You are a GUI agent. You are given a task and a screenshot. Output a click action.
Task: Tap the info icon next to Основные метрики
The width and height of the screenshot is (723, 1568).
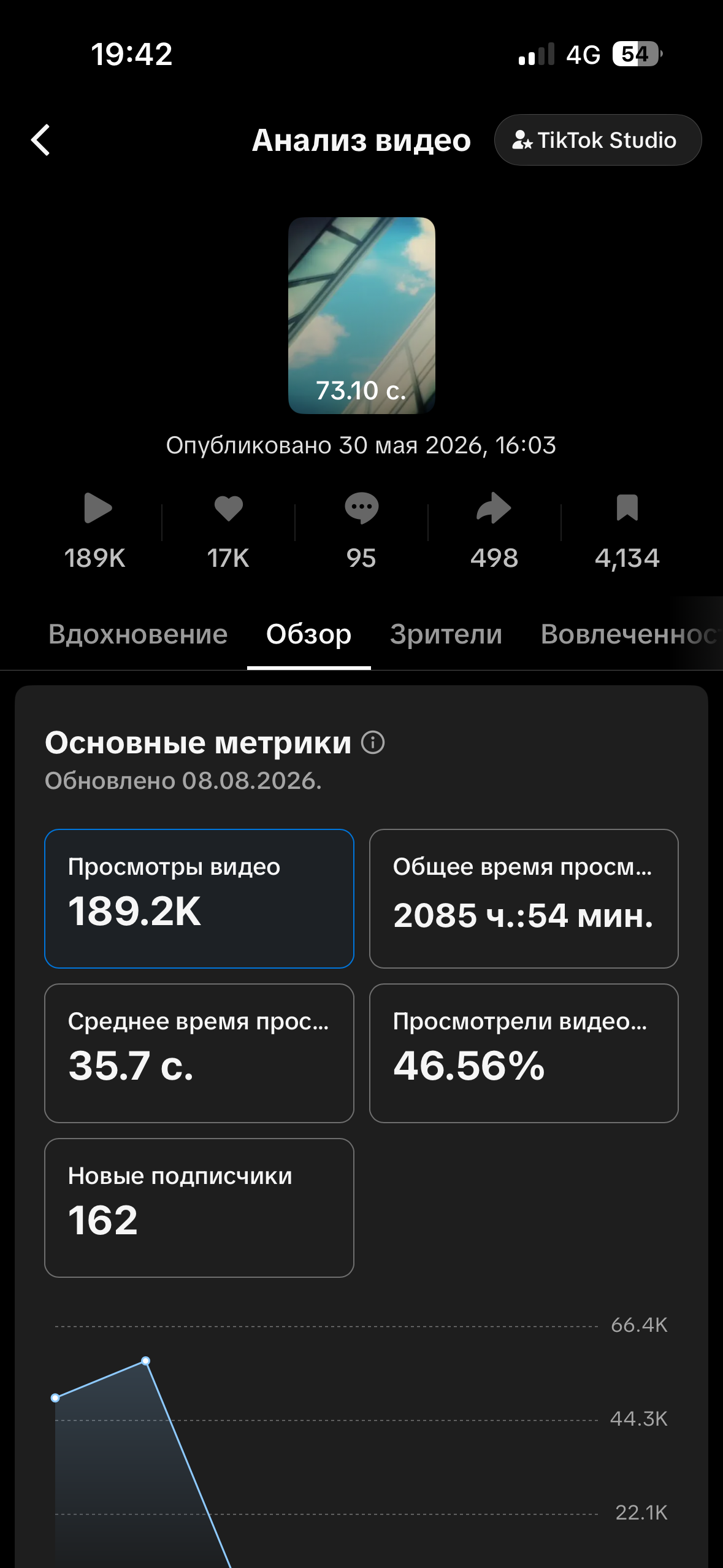coord(372,742)
